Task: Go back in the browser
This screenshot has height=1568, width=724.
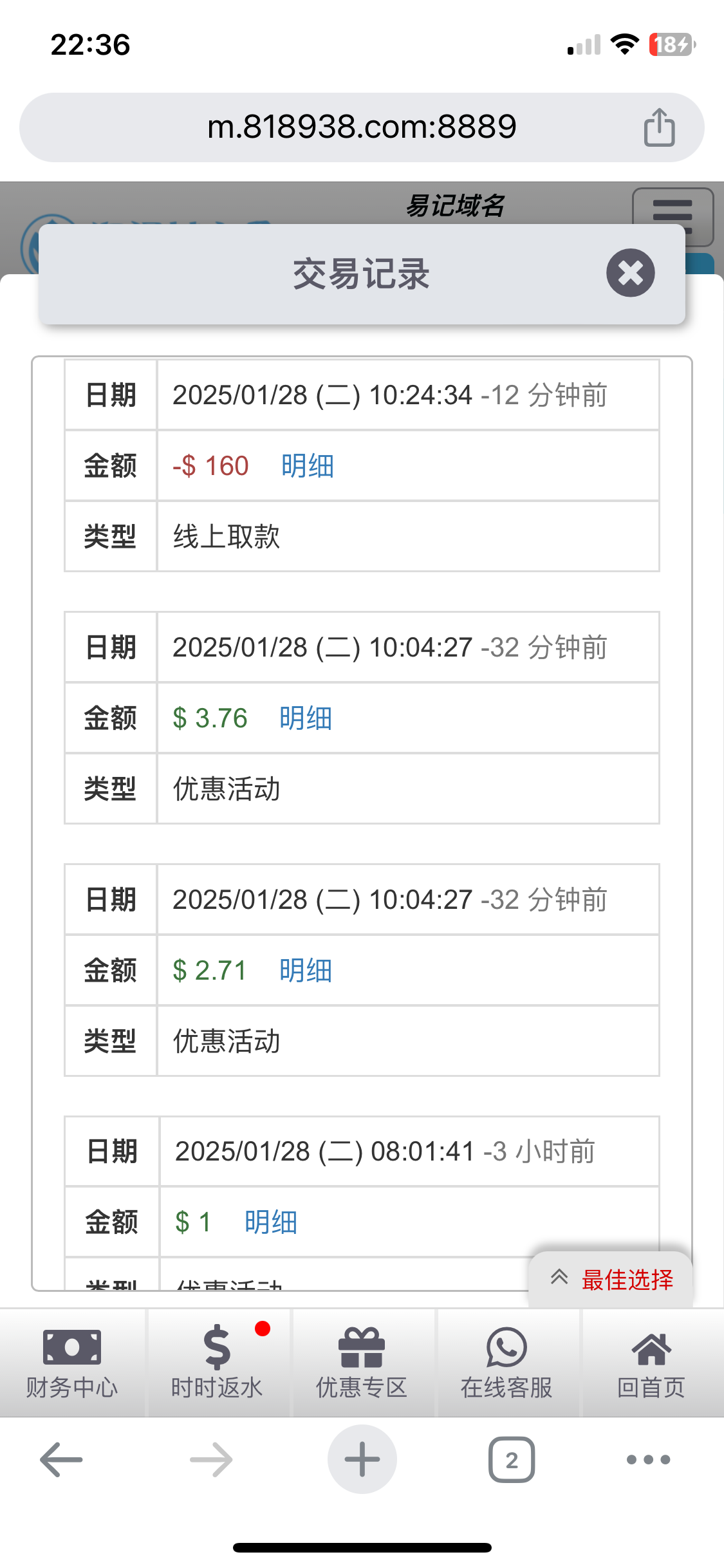Action: coord(61,1460)
